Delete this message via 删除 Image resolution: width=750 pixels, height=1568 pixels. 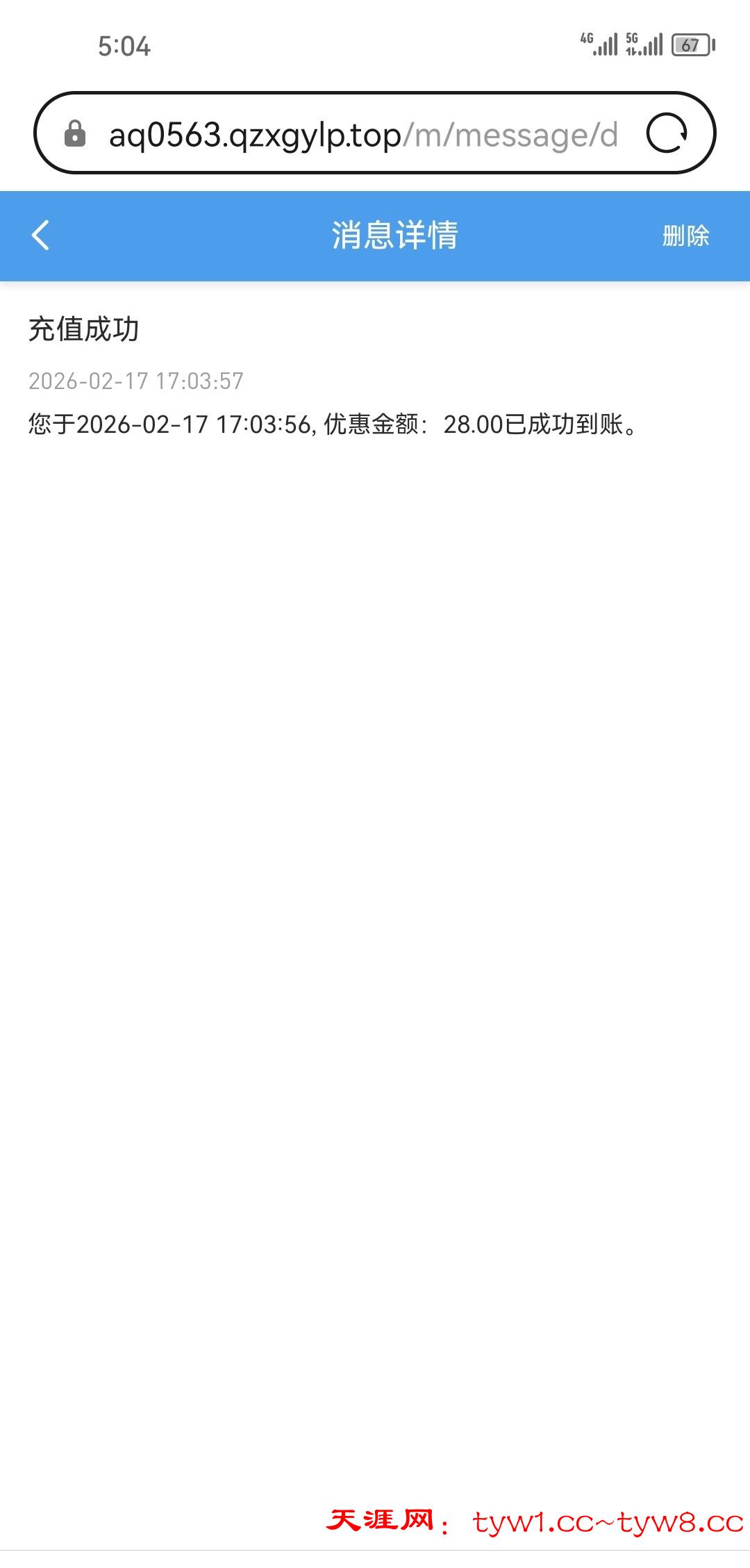click(x=685, y=236)
